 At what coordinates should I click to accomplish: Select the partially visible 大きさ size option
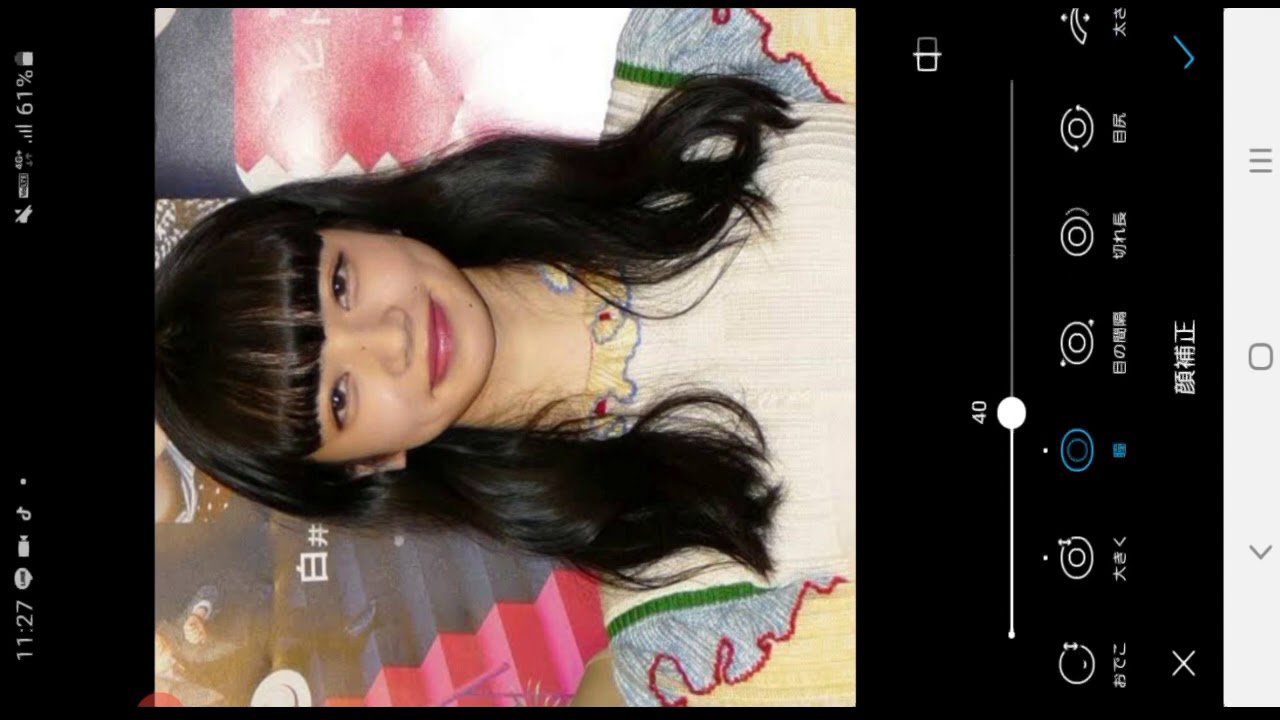pyautogui.click(x=1081, y=24)
